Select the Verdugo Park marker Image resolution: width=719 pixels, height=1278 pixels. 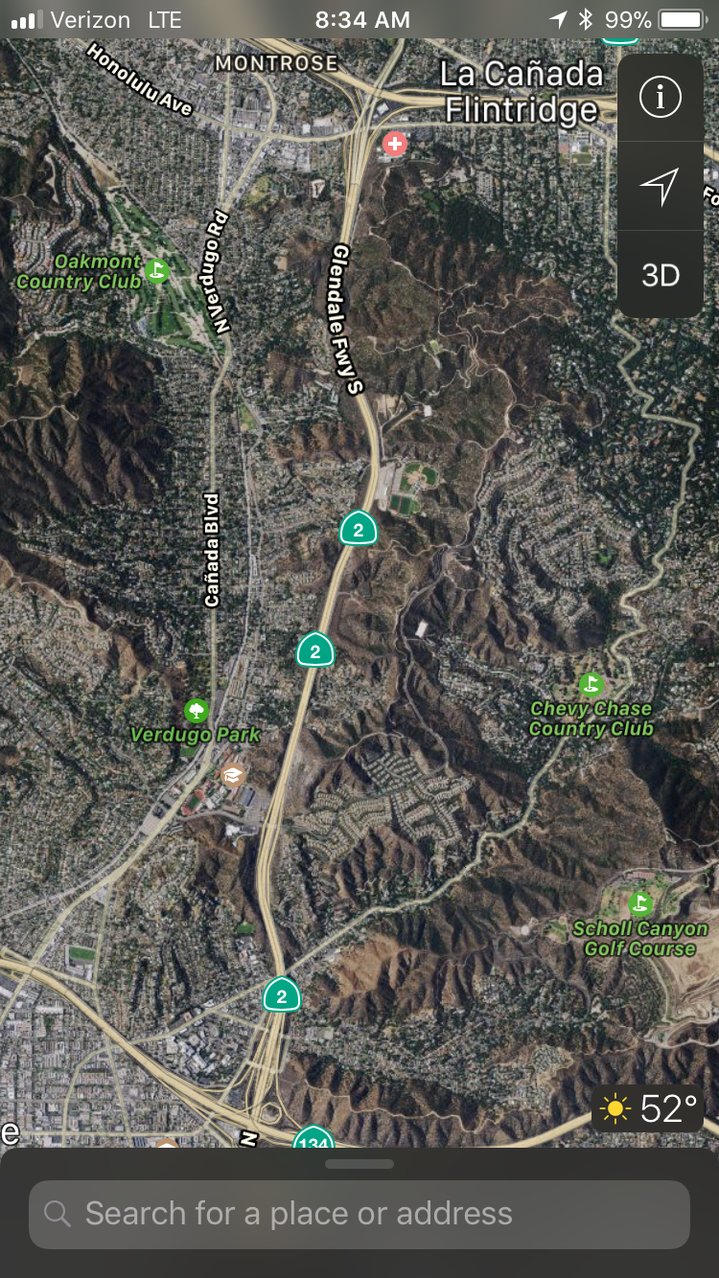pyautogui.click(x=196, y=711)
